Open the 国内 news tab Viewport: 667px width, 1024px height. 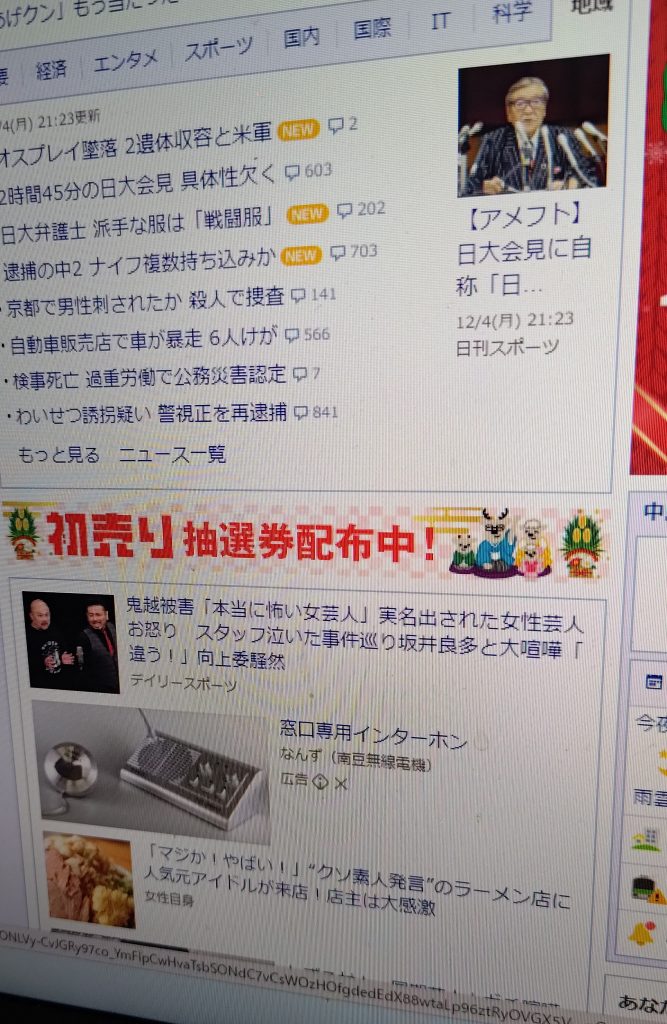click(301, 38)
